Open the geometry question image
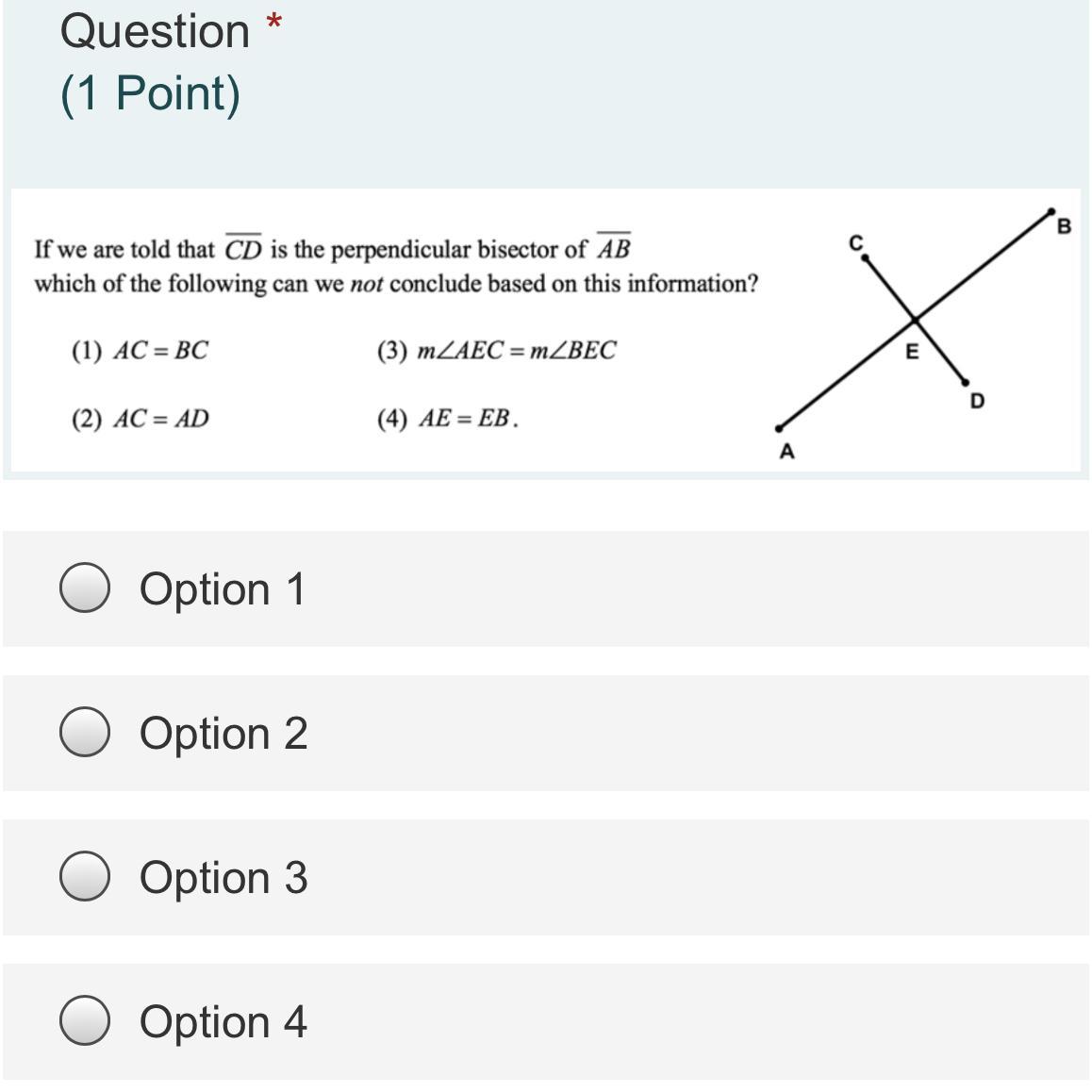The height and width of the screenshot is (1092, 1092). 545,330
